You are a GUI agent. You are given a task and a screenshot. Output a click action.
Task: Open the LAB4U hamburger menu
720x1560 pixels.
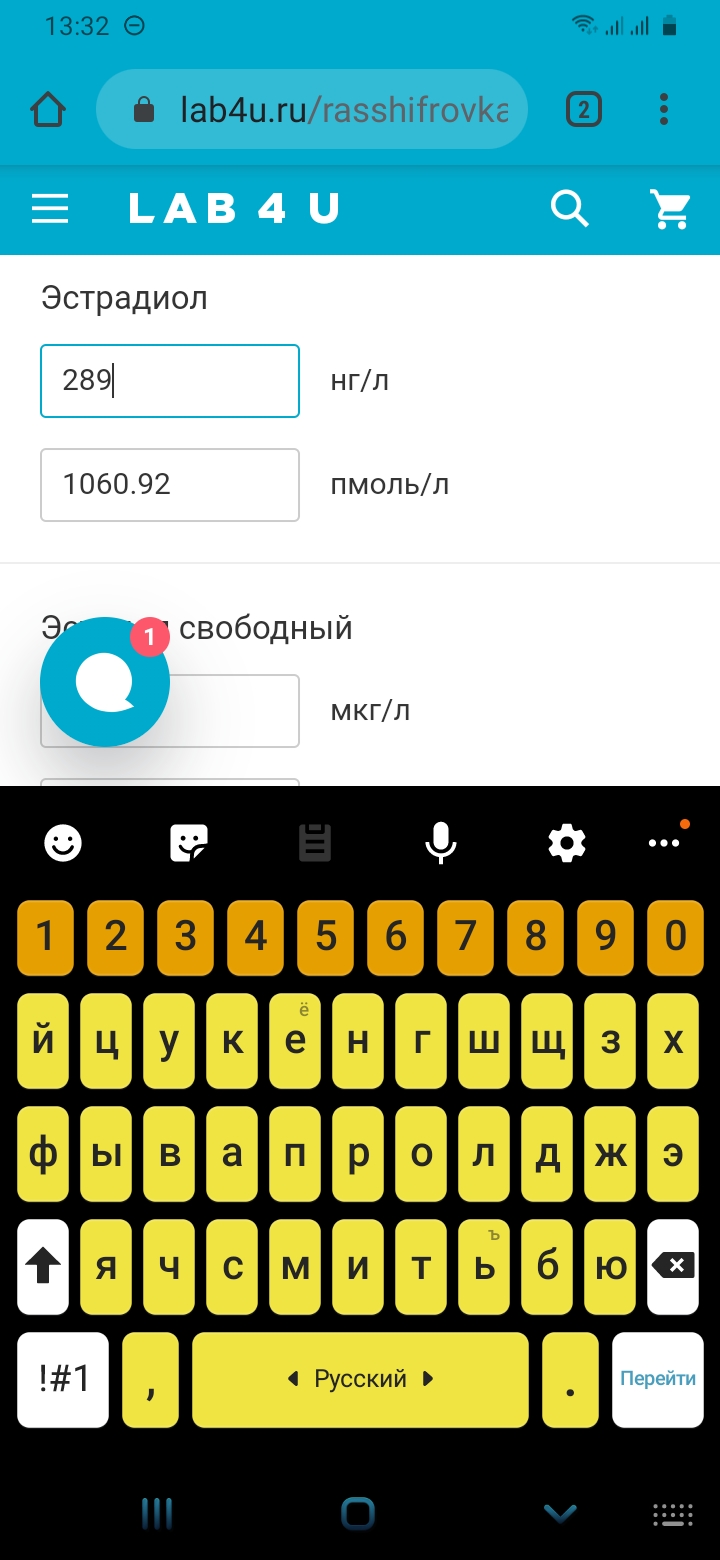click(50, 209)
